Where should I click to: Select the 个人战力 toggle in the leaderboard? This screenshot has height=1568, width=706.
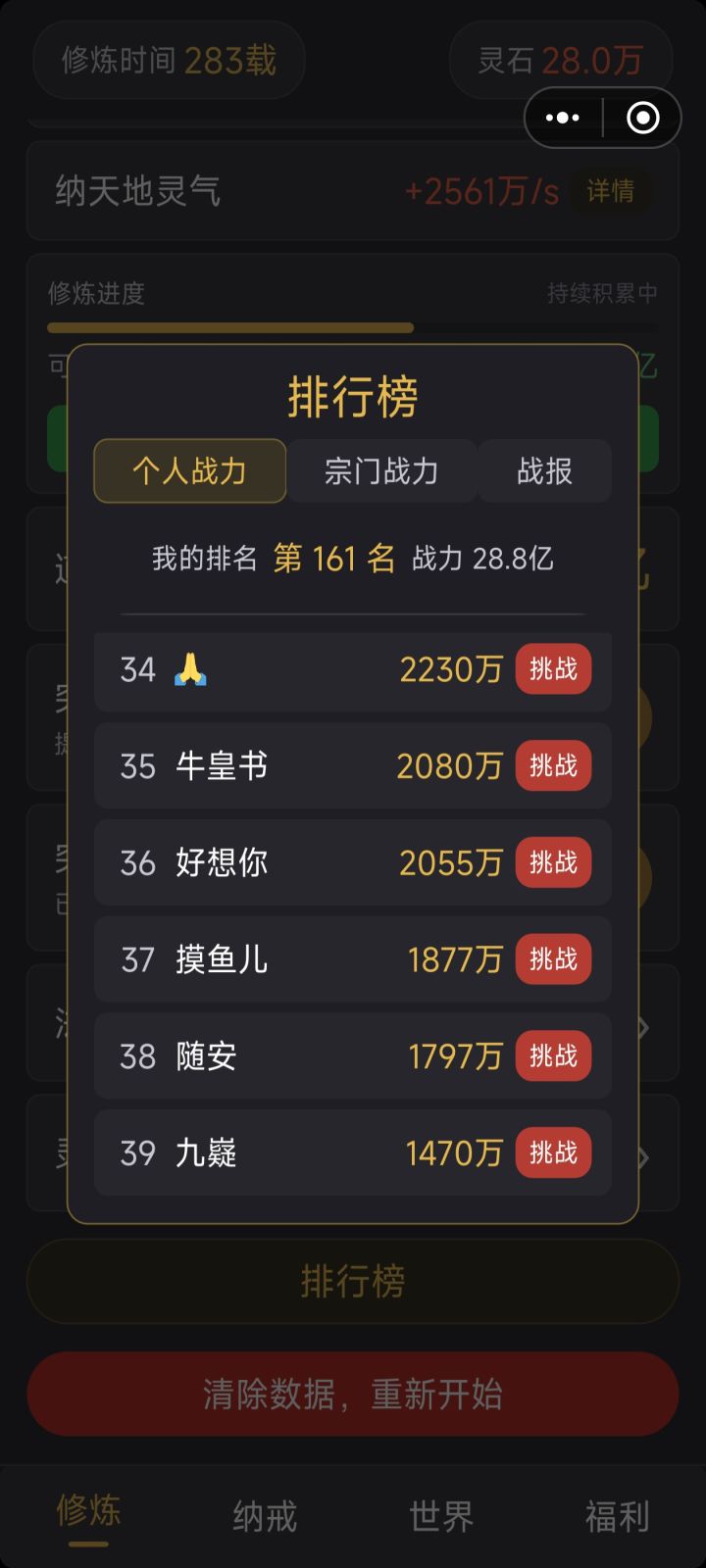(x=189, y=471)
